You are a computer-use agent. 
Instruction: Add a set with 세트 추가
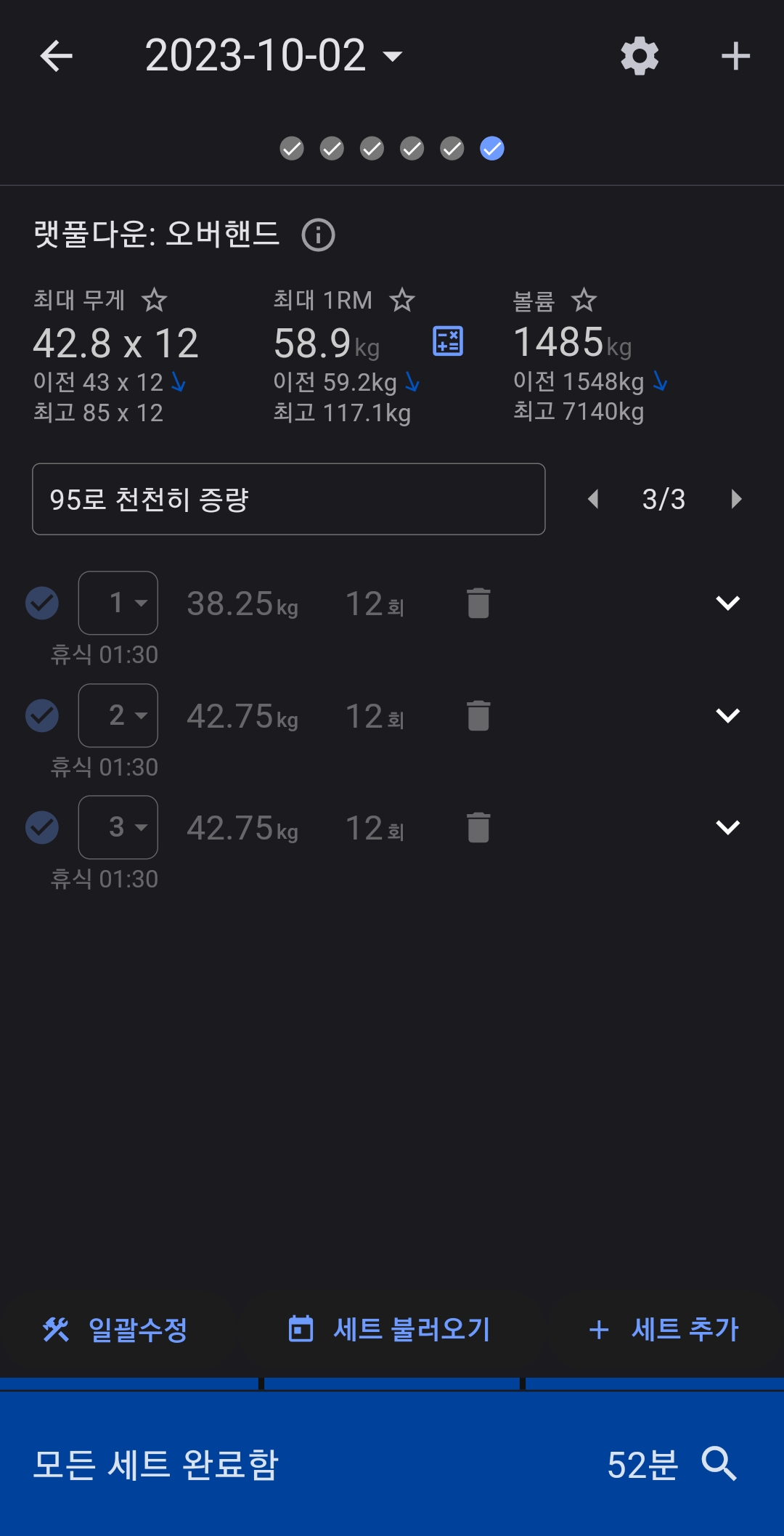tap(663, 1330)
